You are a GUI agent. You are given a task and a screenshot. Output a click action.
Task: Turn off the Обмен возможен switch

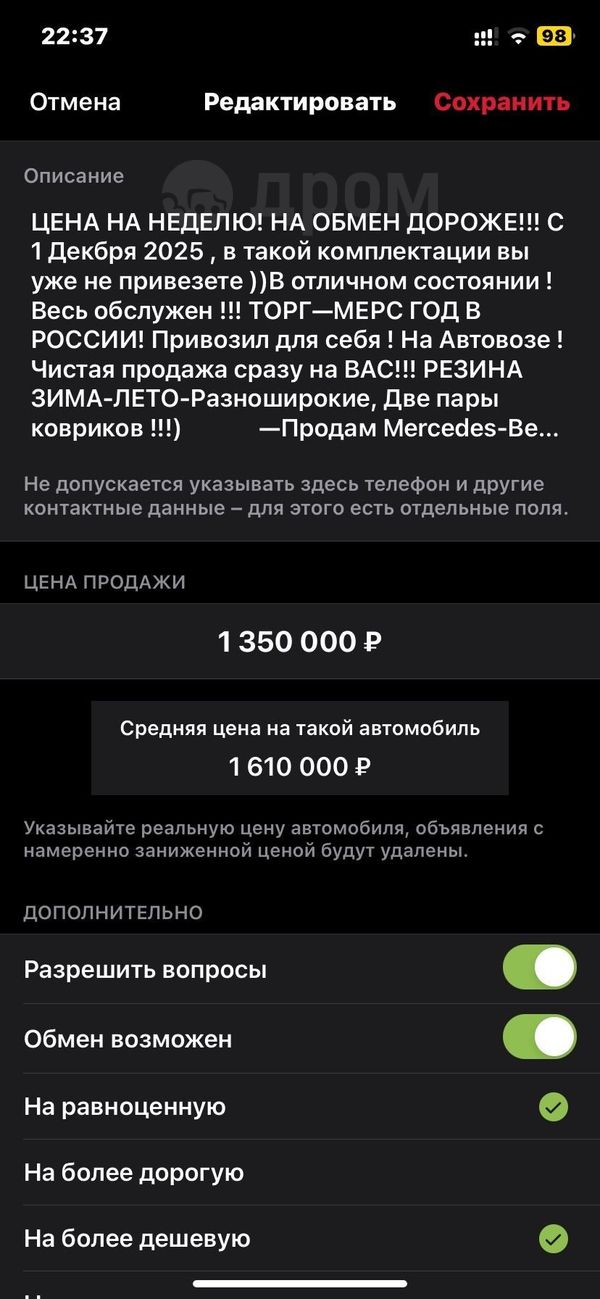tap(539, 1037)
